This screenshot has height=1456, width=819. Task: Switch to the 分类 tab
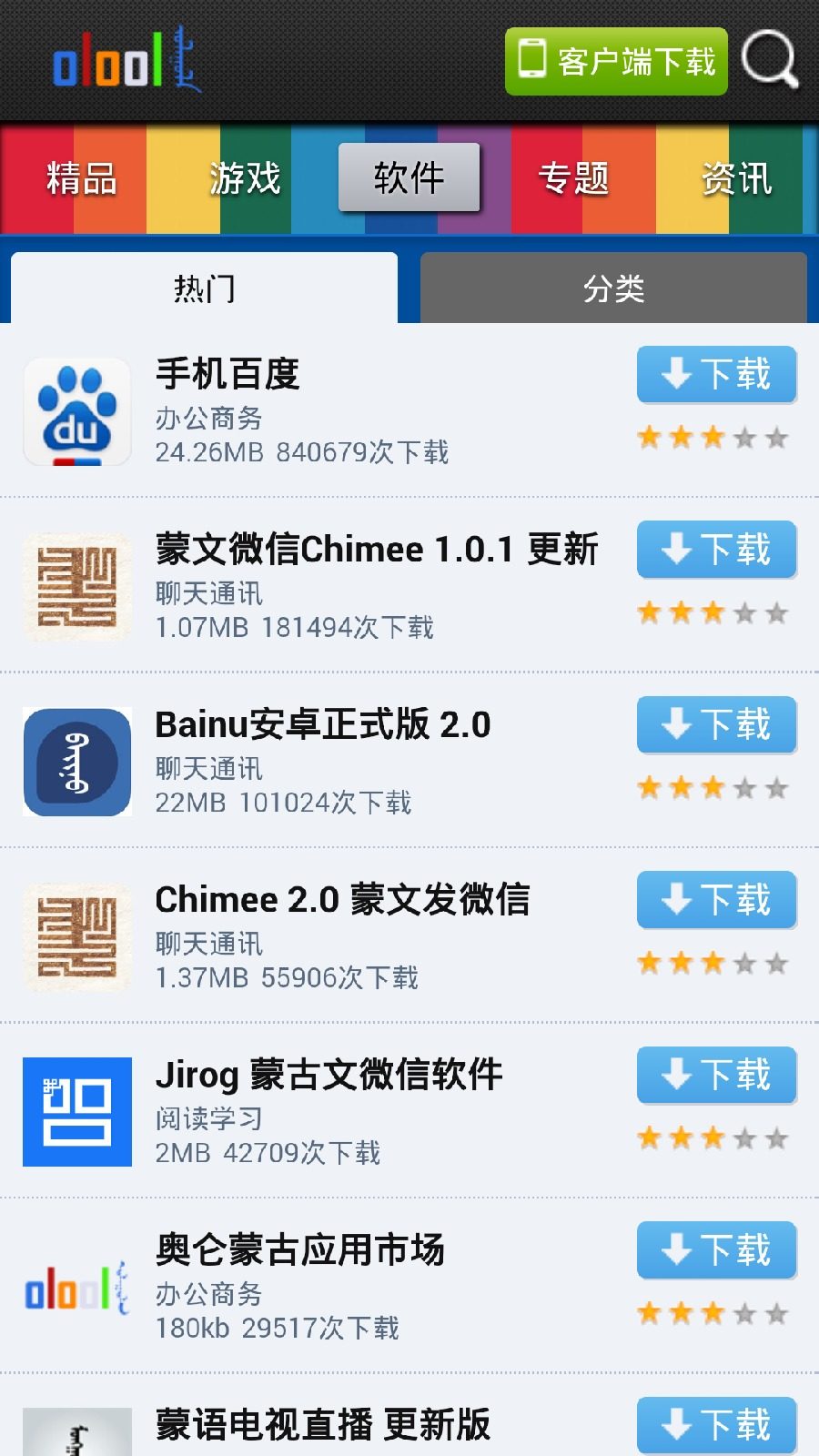pyautogui.click(x=614, y=288)
